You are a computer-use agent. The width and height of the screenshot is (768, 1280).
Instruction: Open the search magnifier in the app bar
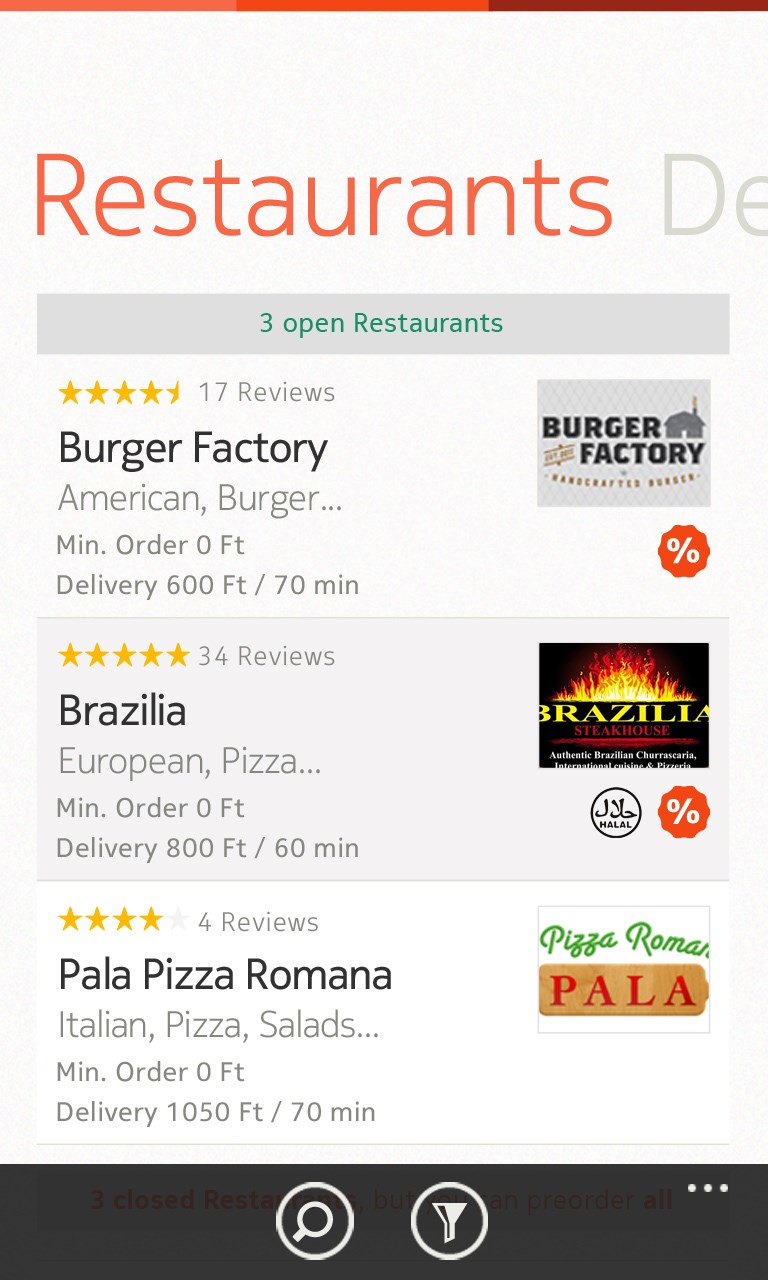[315, 1220]
